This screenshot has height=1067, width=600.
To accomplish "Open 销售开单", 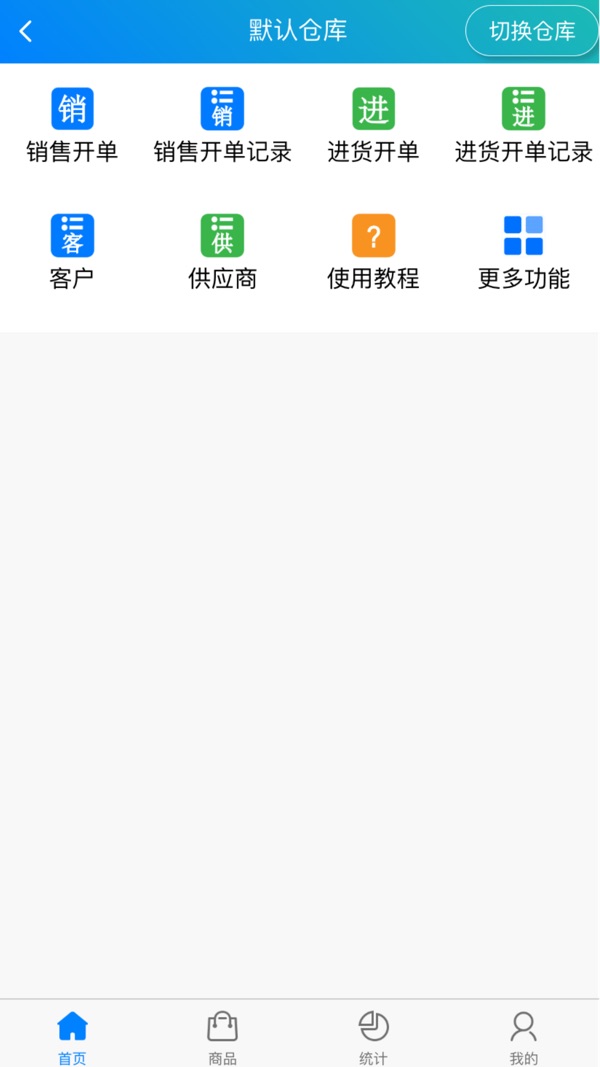I will 72,126.
